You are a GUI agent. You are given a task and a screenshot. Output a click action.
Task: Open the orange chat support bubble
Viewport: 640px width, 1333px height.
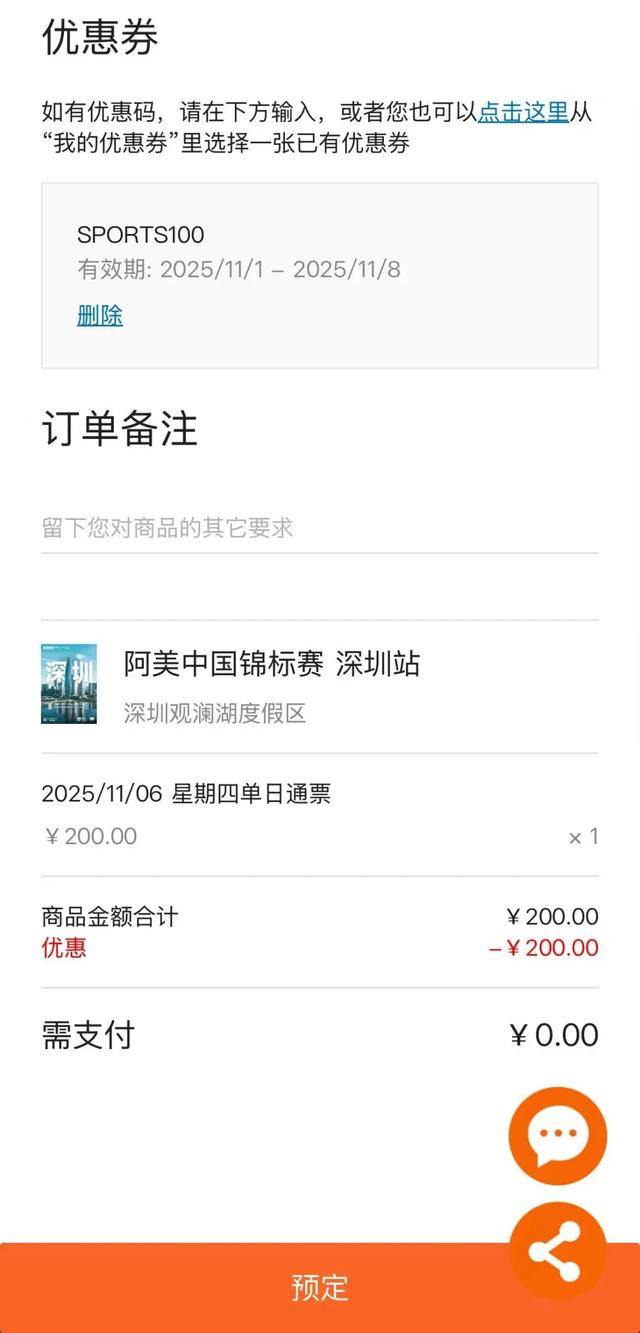tap(557, 1136)
